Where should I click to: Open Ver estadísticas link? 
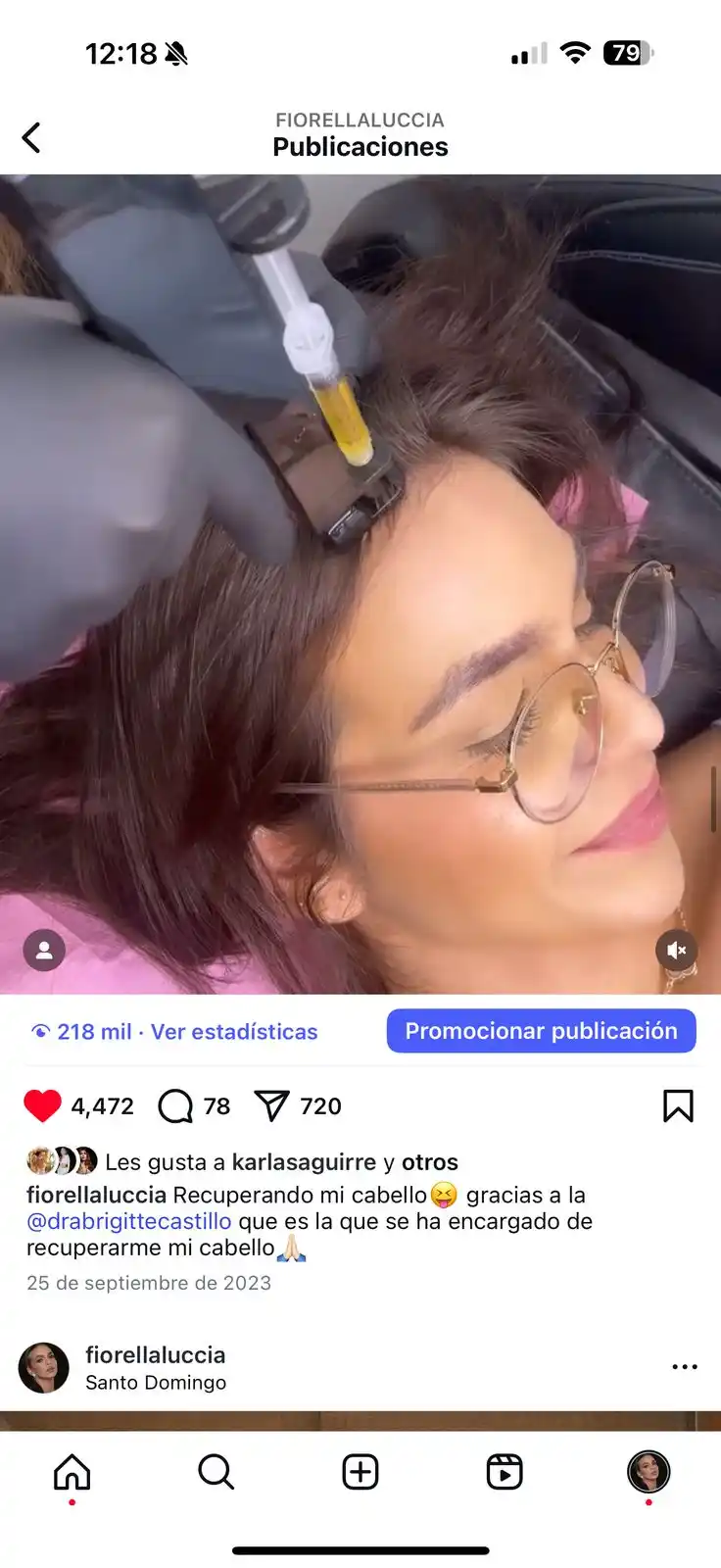tap(233, 1032)
